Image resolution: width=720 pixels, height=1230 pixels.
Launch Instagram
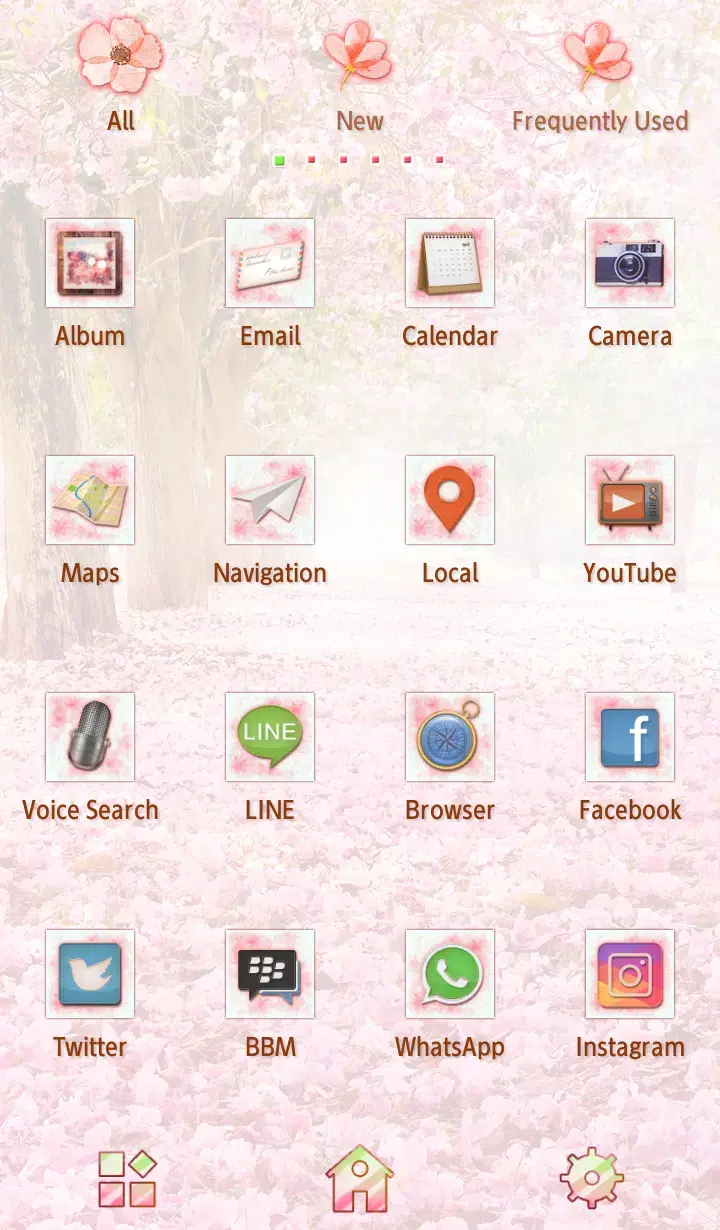pyautogui.click(x=630, y=974)
